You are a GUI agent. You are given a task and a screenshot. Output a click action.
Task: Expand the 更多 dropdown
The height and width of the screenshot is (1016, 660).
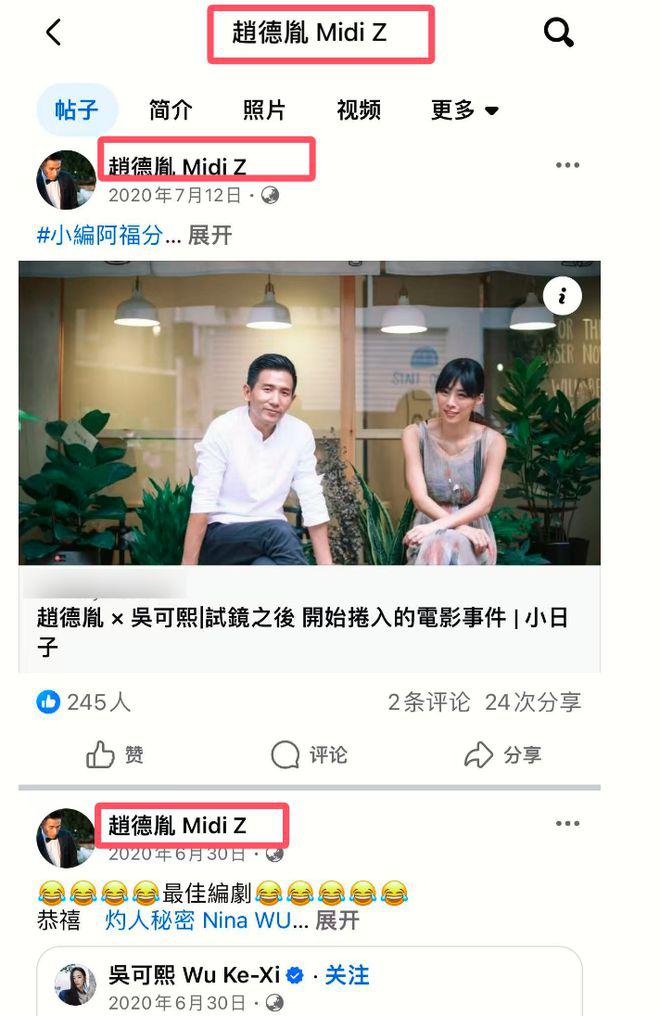(x=464, y=110)
